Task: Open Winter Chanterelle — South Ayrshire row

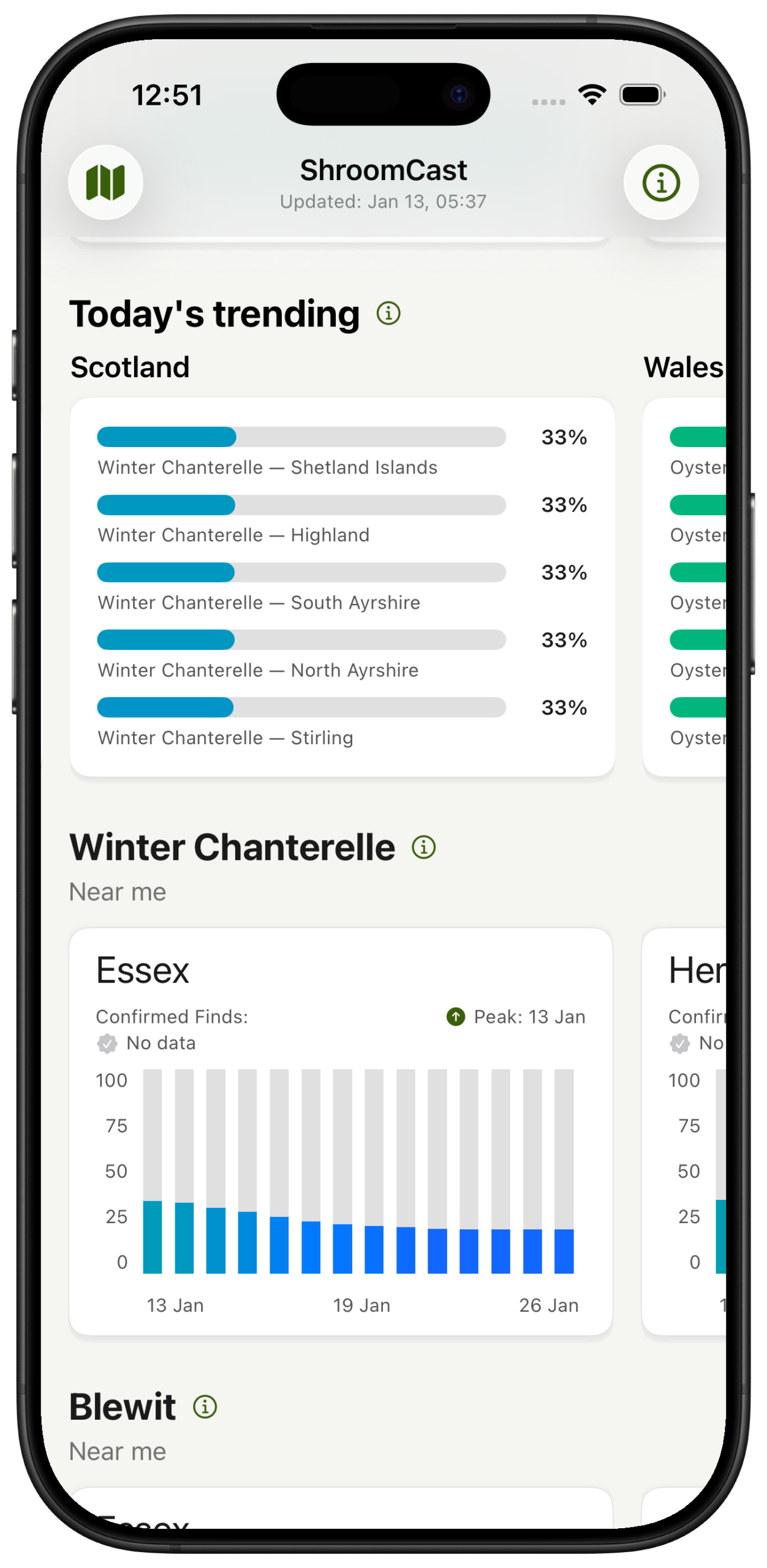Action: click(342, 587)
